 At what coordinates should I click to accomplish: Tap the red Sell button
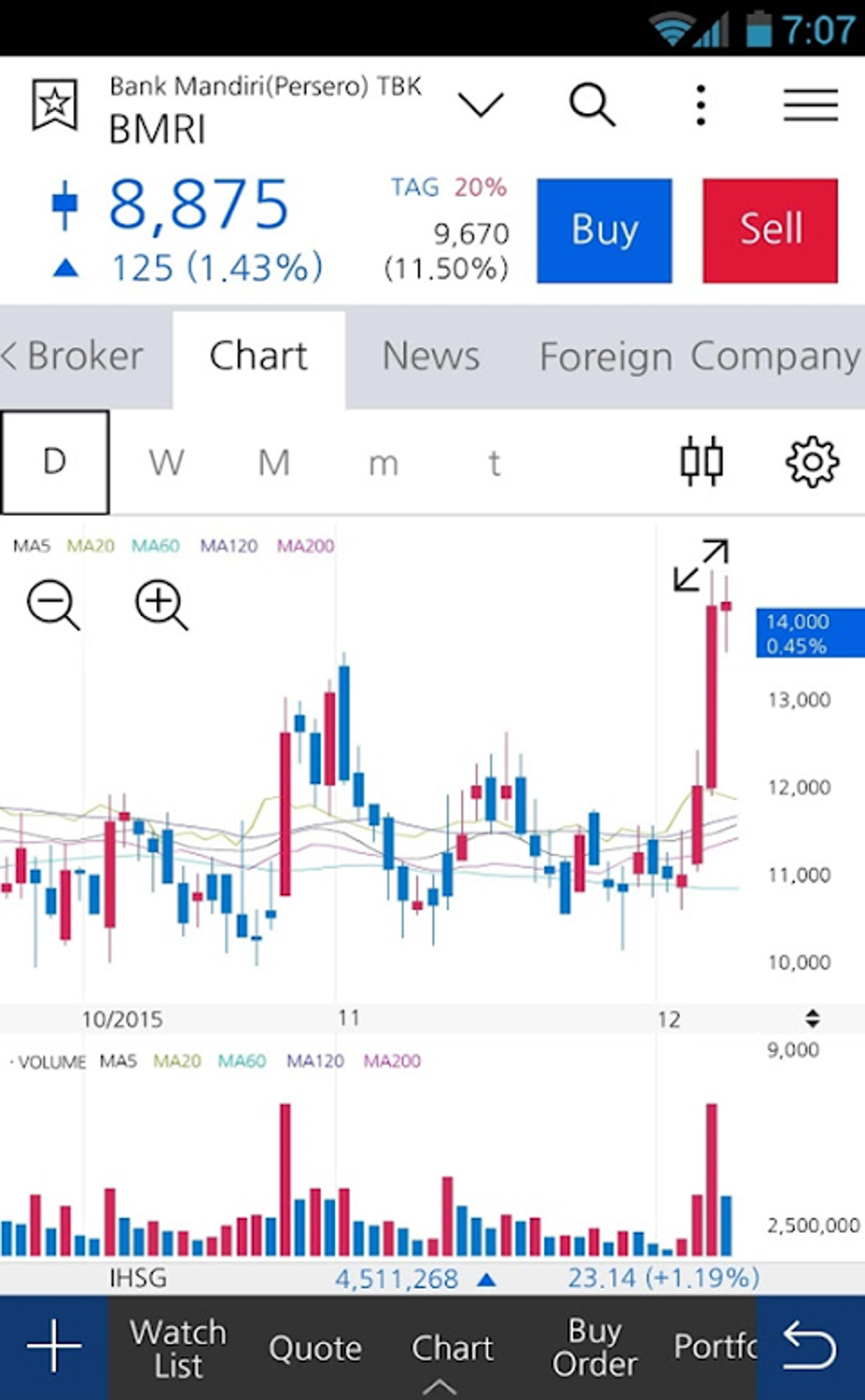[x=770, y=230]
